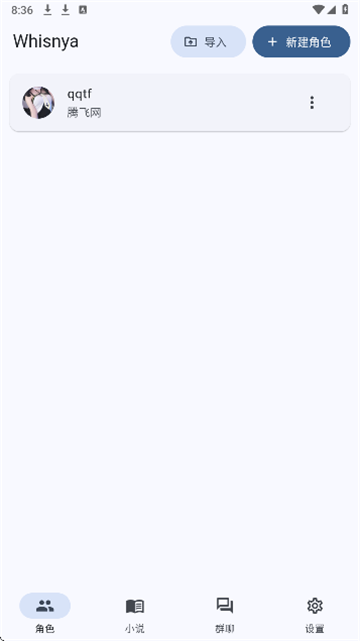Select the 角色 tab

(x=45, y=613)
